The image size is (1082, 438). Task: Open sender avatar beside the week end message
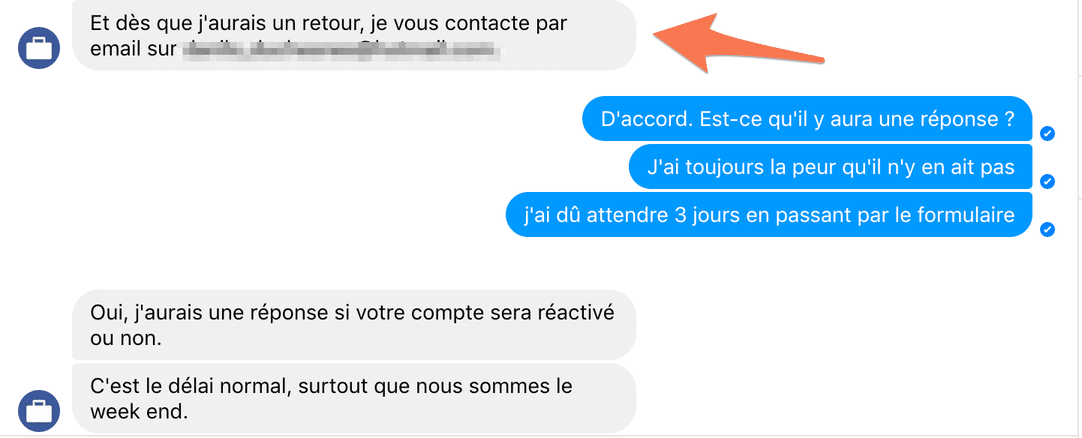click(40, 411)
